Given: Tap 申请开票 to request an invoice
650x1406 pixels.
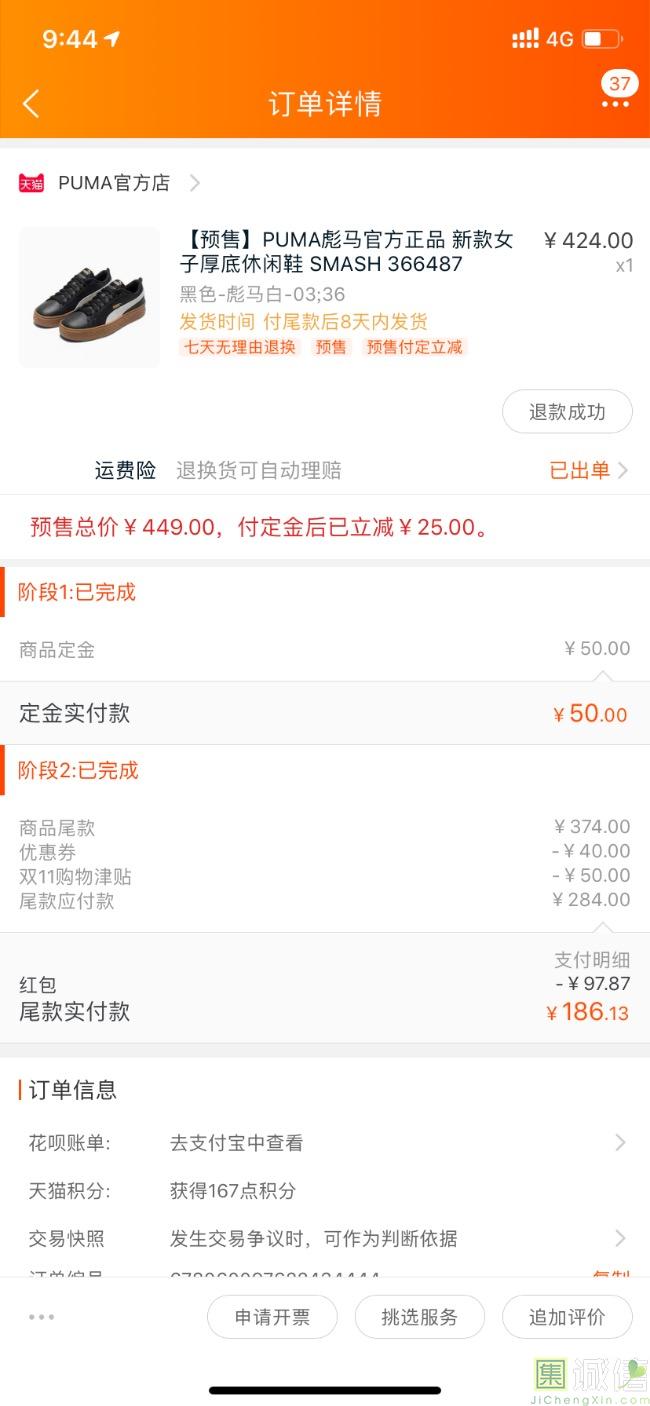Looking at the screenshot, I should [x=272, y=1317].
